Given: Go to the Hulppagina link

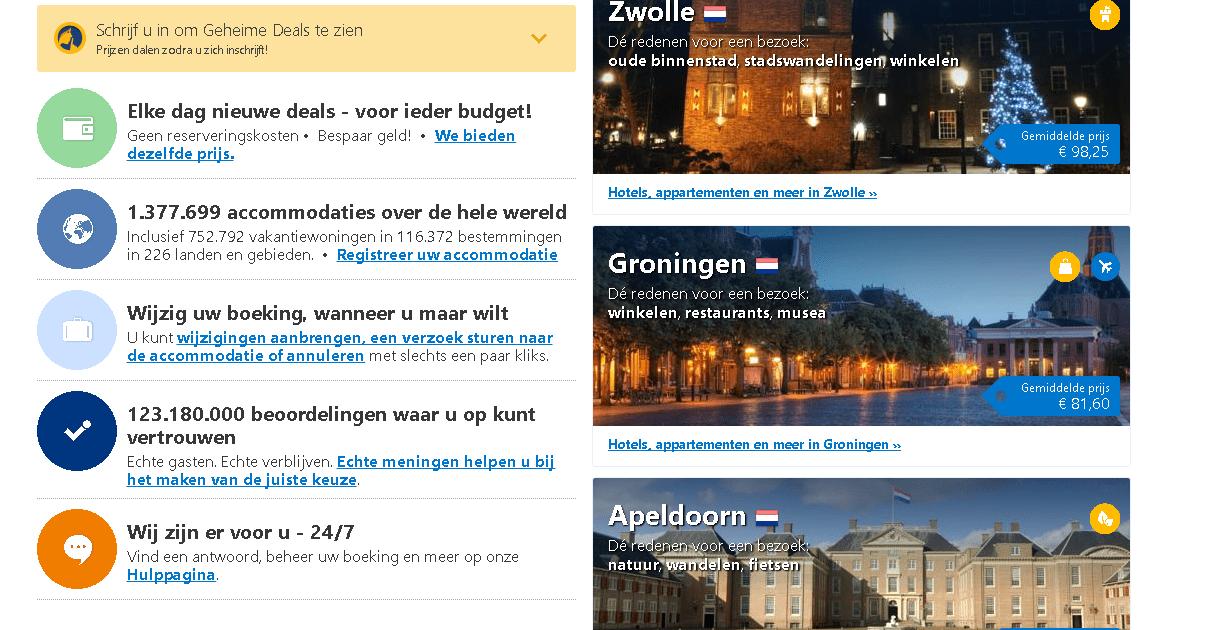Looking at the screenshot, I should (171, 575).
